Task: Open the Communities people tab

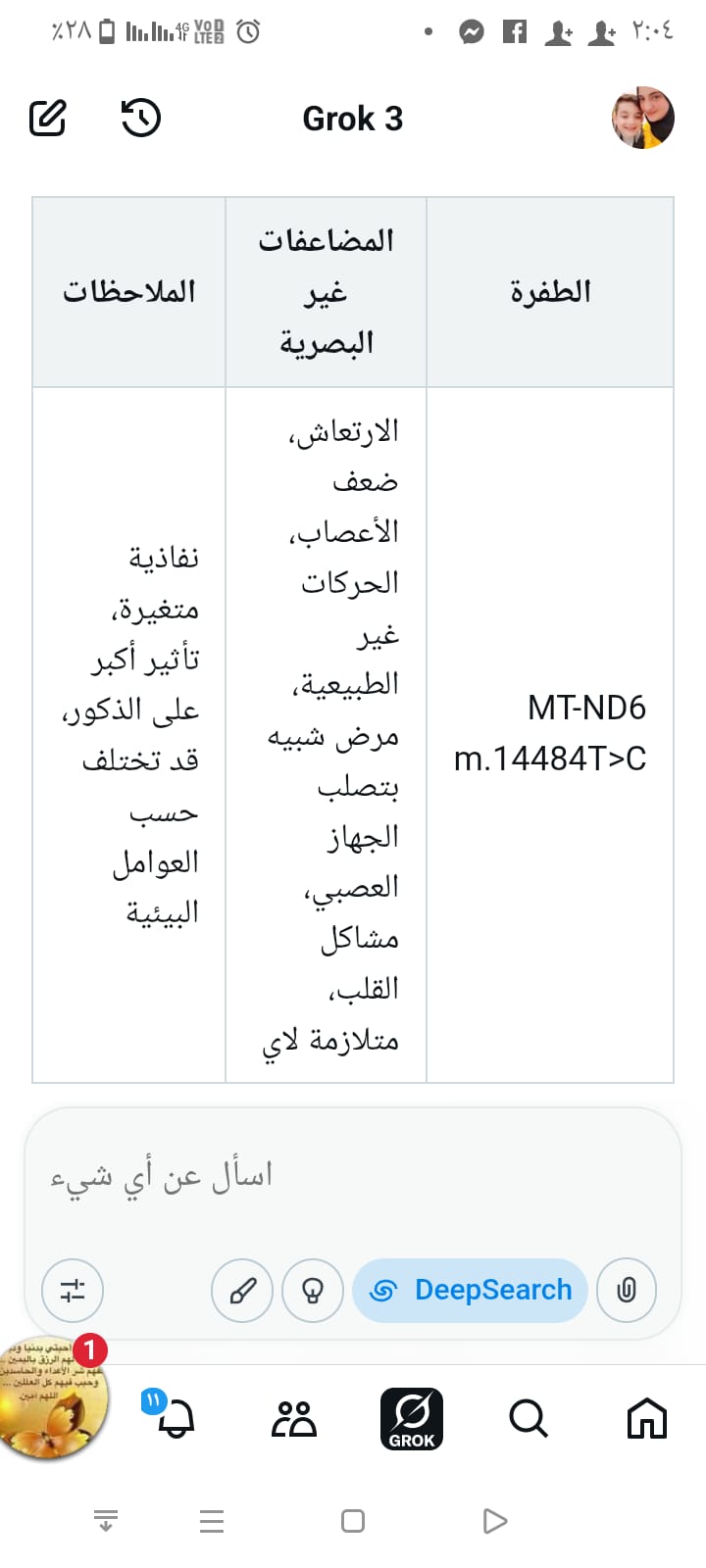Action: 294,1418
